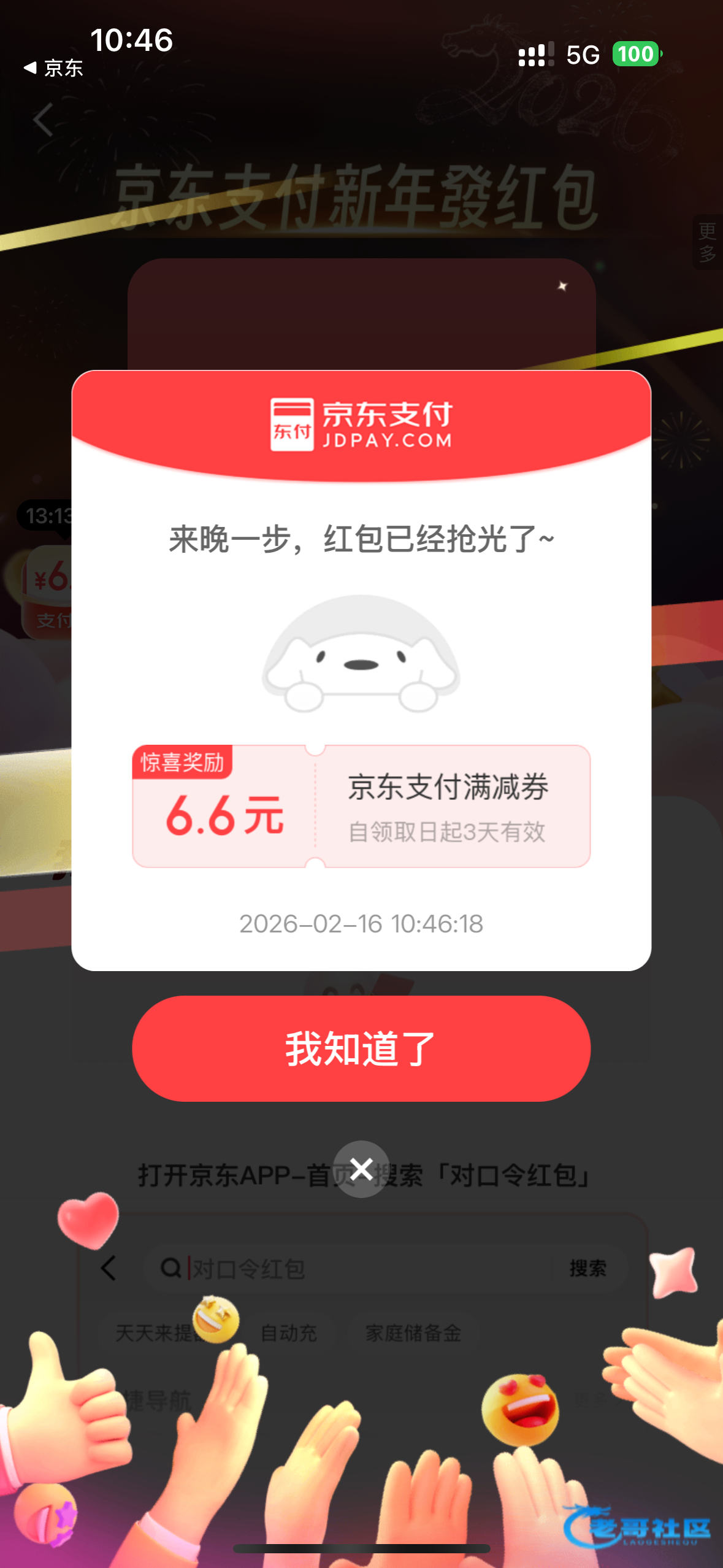Return to previous app via ◀ 京东
Image resolution: width=723 pixels, height=1568 pixels.
tap(53, 68)
